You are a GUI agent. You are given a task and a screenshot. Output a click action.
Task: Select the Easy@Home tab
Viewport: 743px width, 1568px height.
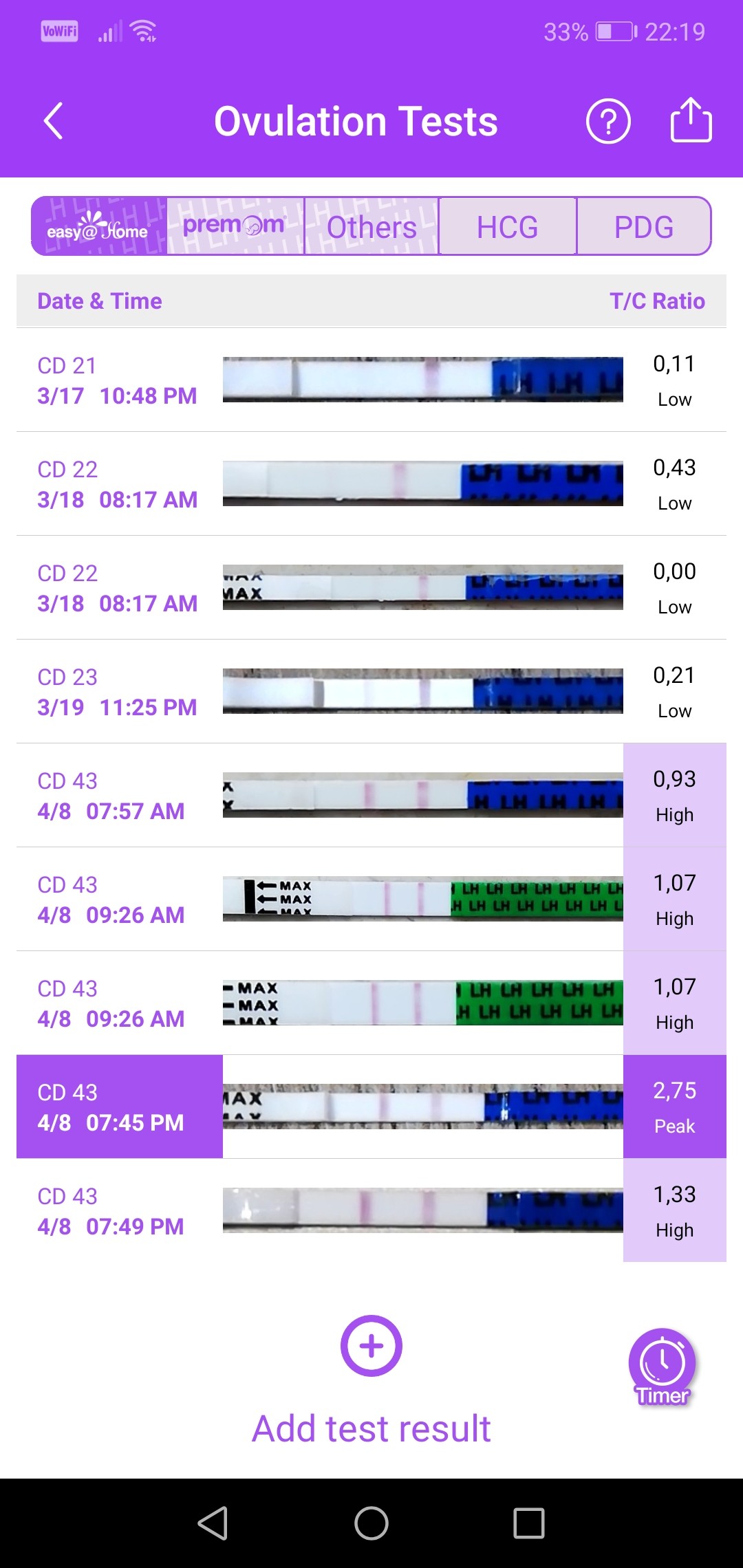click(x=99, y=226)
